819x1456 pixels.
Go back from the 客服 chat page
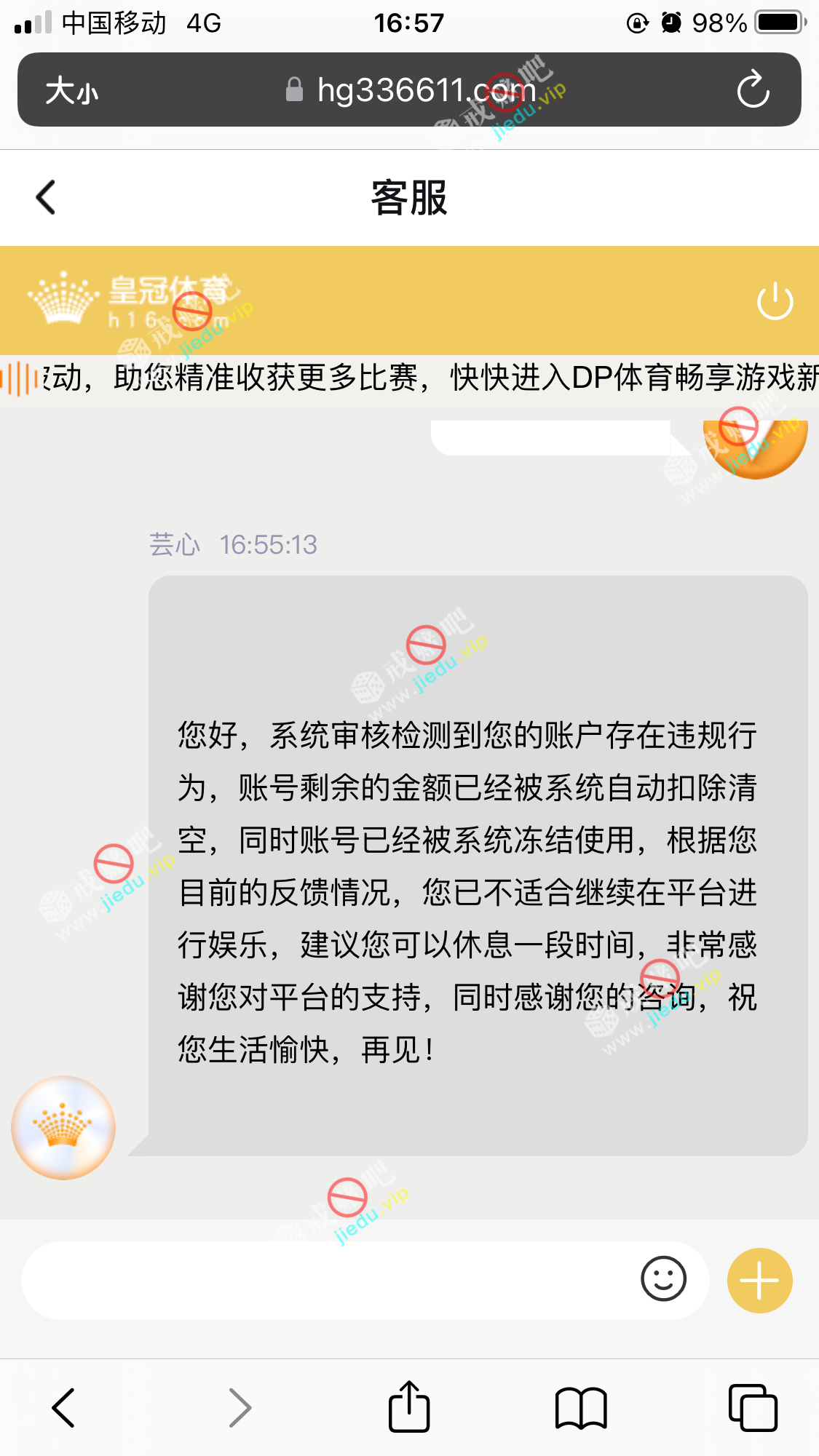click(x=46, y=197)
